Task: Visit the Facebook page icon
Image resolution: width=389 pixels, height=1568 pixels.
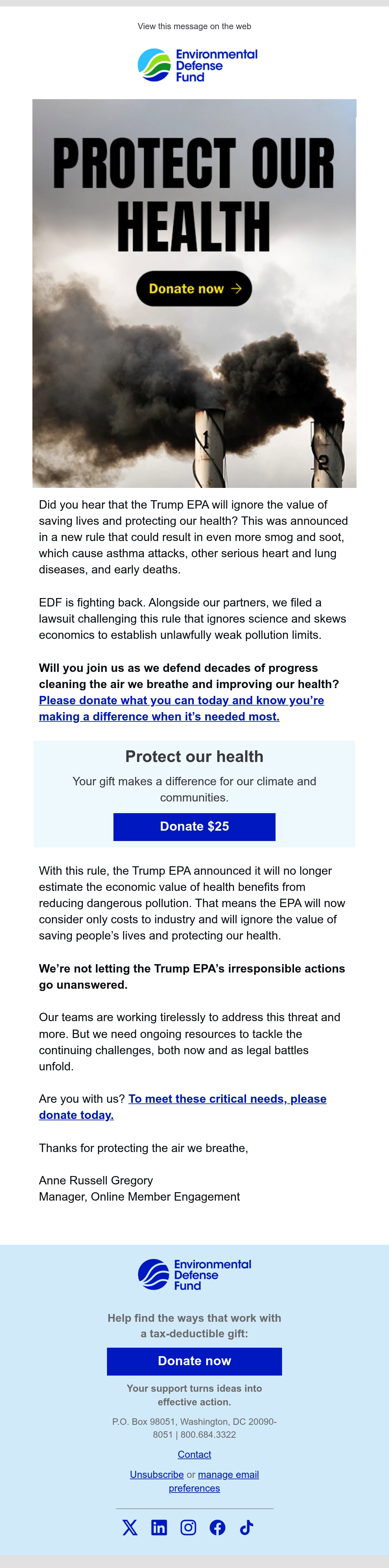Action: point(217,1527)
